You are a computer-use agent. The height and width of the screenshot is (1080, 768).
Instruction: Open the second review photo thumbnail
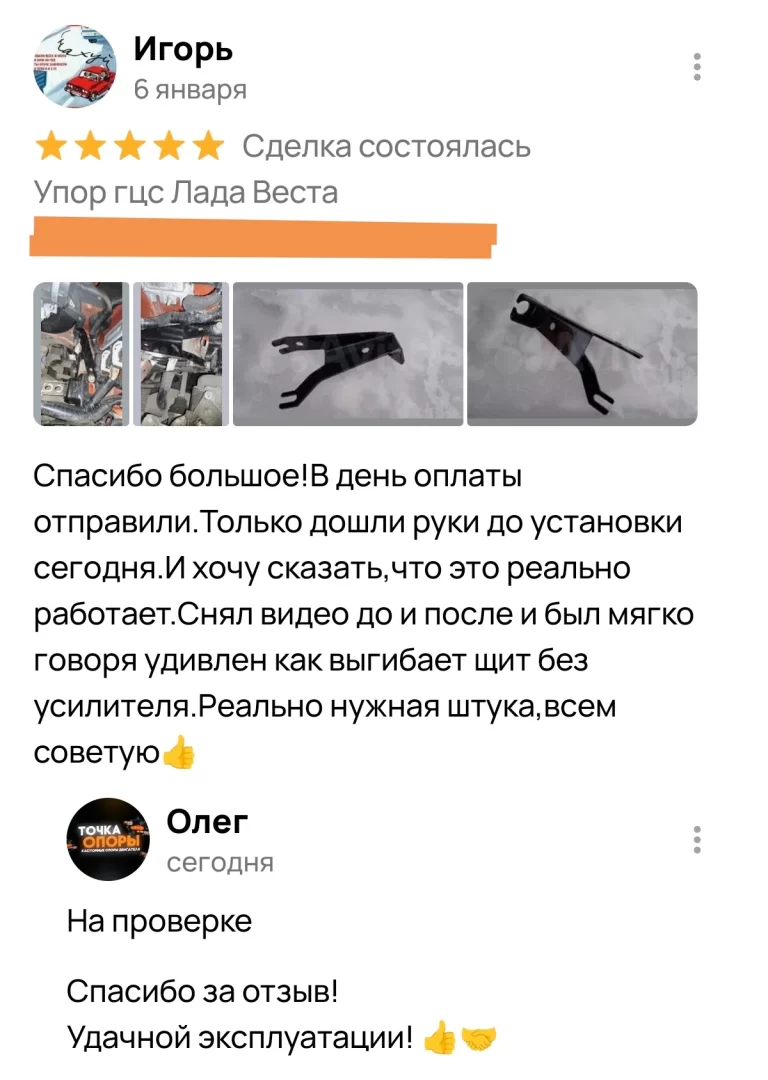(181, 354)
